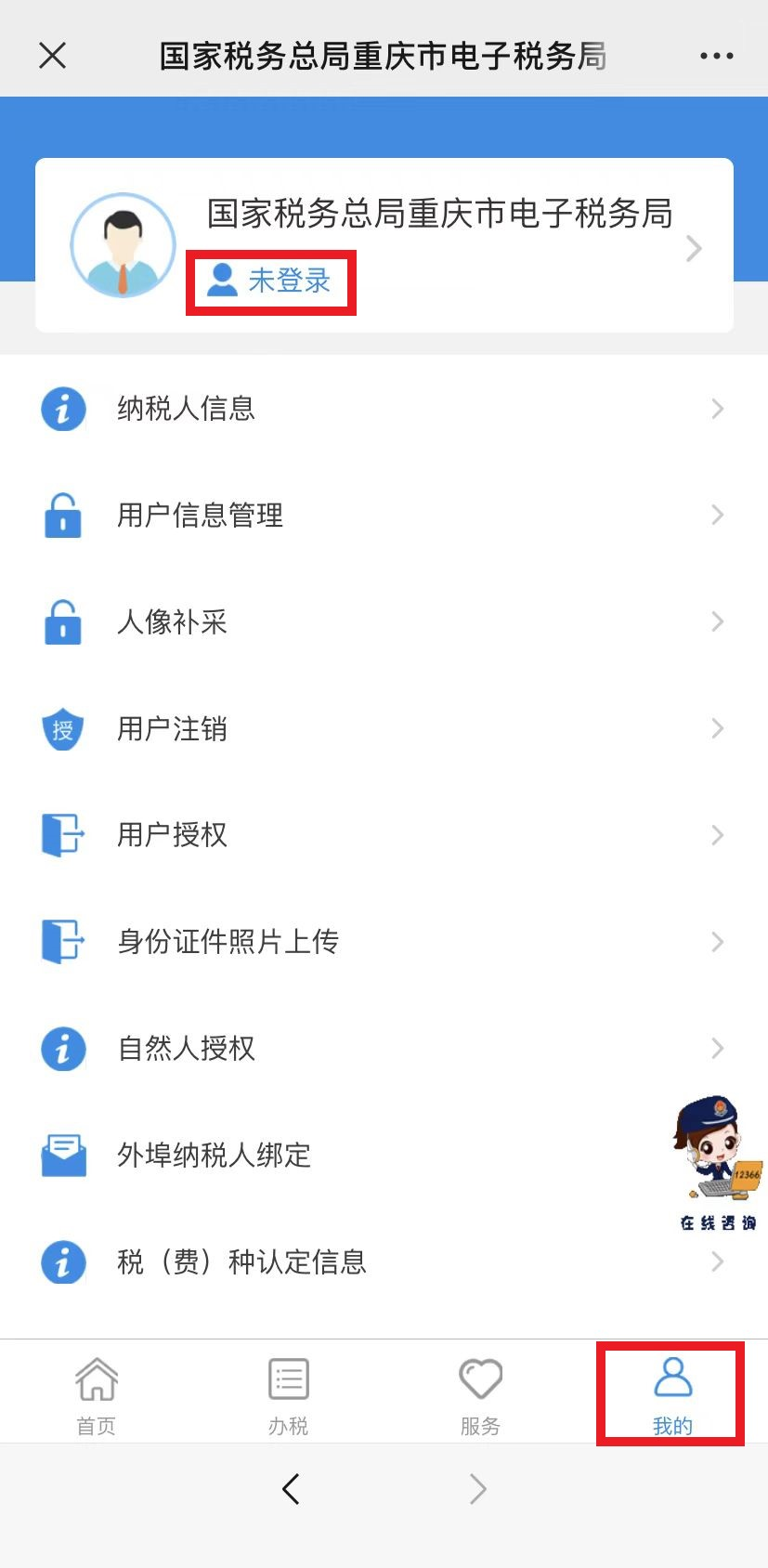
Task: Go back using the browser back arrow
Action: 291,1489
